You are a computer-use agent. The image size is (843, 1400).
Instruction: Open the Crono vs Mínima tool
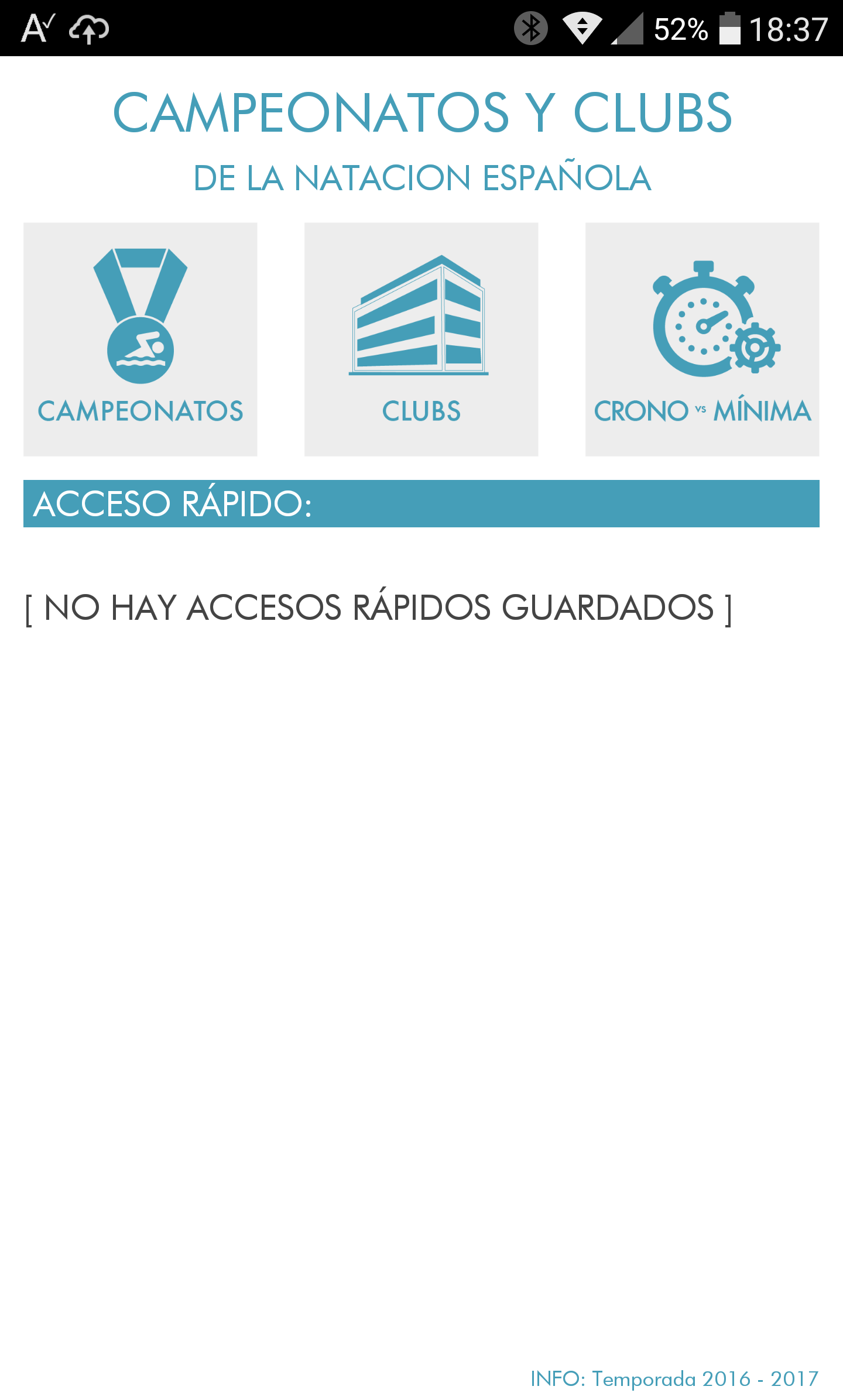coord(702,339)
